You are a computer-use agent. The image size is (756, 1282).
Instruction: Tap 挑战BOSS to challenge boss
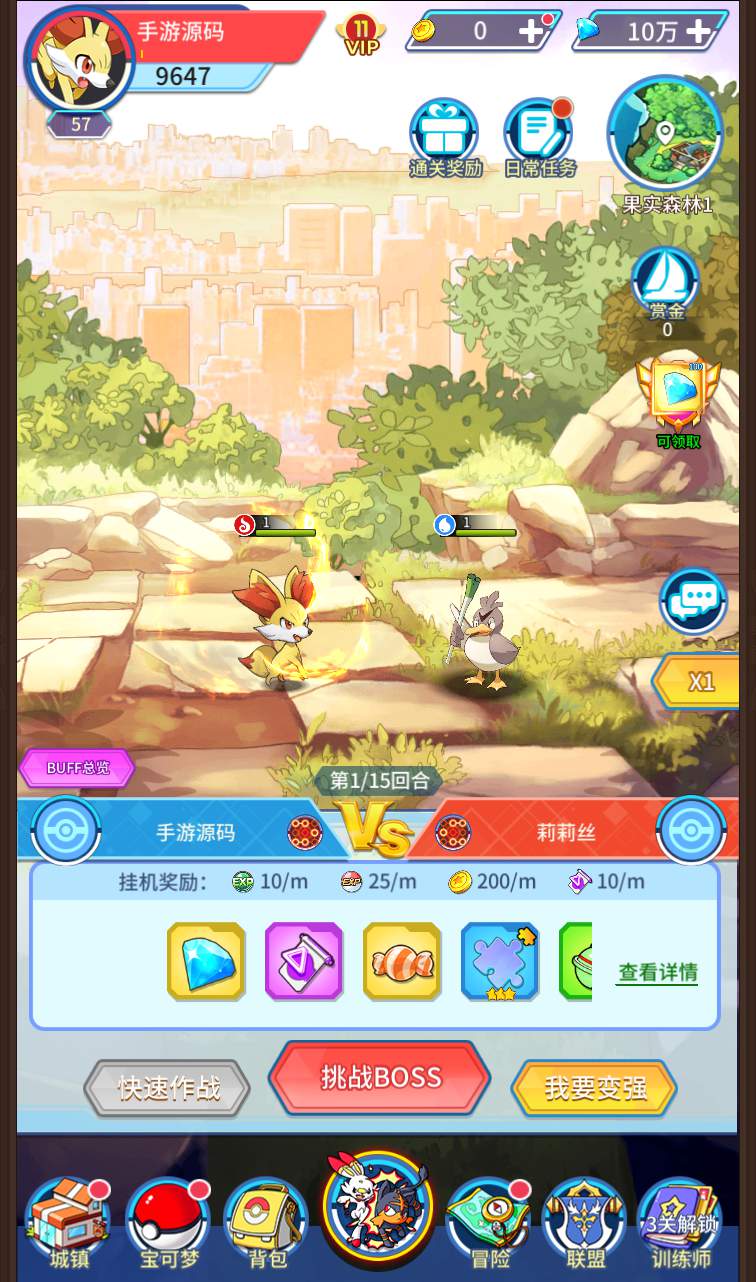tap(380, 1078)
